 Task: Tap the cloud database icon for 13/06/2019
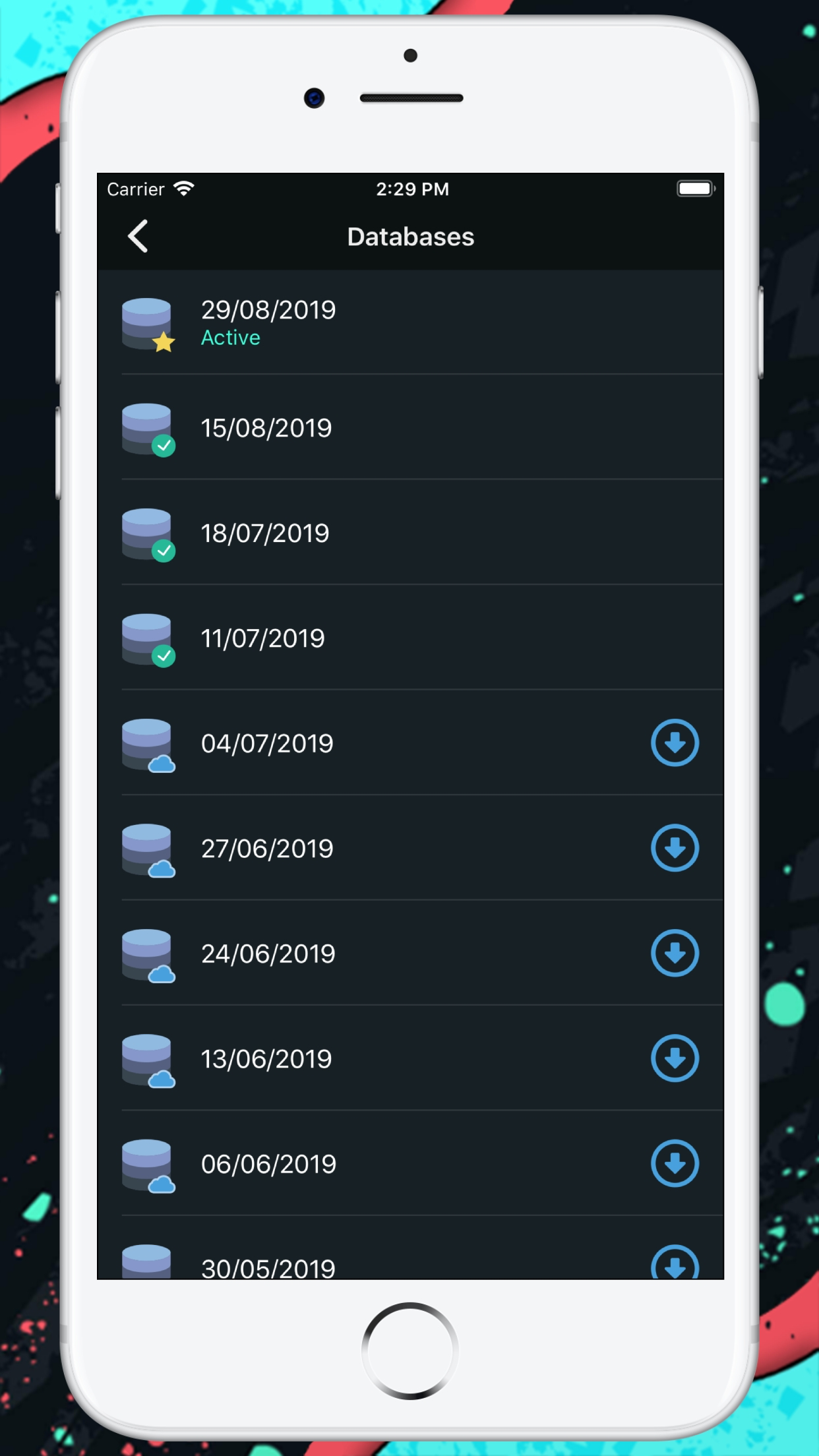(146, 1059)
